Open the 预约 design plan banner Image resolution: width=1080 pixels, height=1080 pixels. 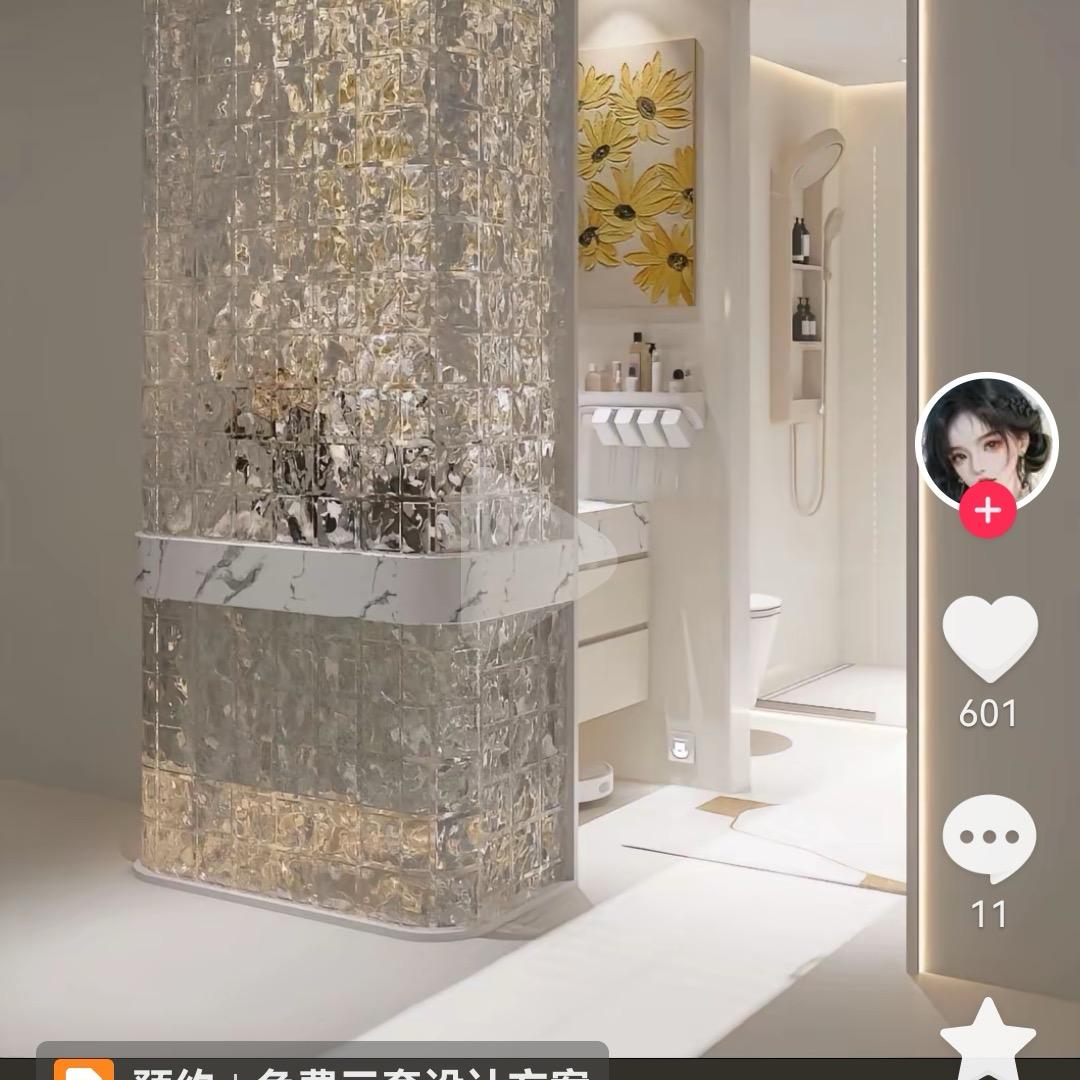[x=320, y=1065]
